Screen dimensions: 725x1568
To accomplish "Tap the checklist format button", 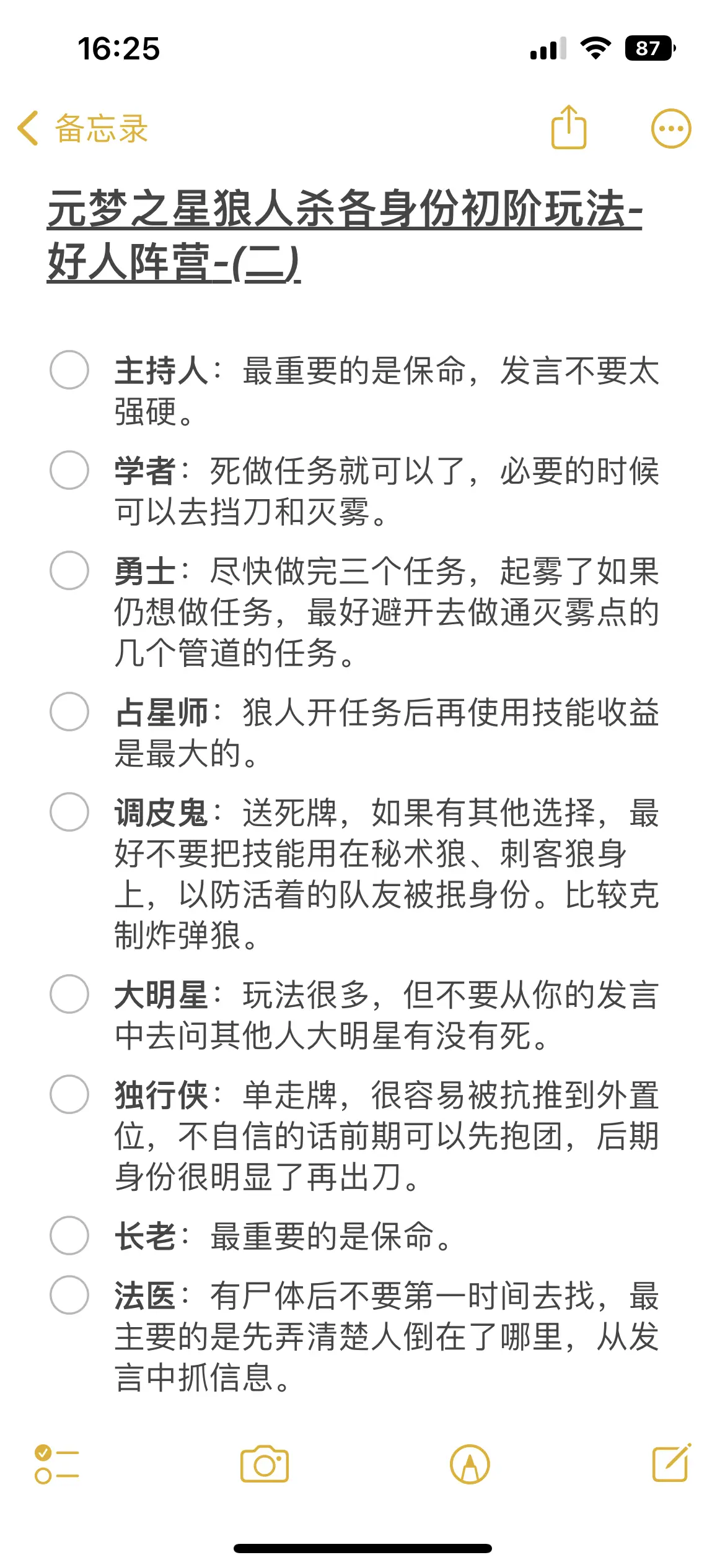I will pyautogui.click(x=56, y=1465).
